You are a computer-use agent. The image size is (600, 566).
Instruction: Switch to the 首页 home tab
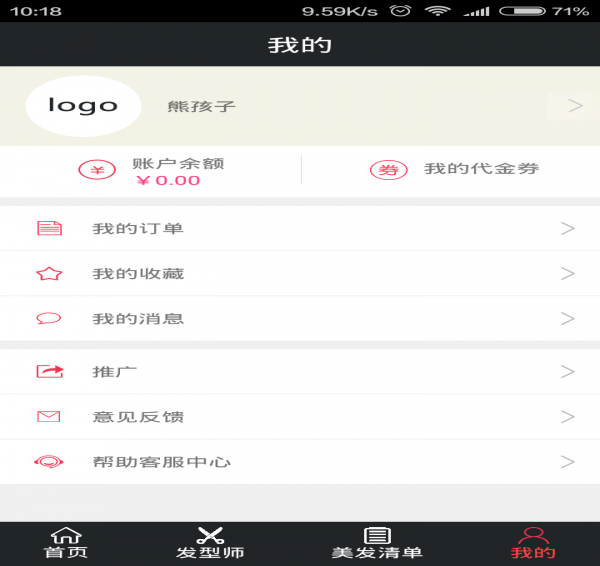point(66,543)
